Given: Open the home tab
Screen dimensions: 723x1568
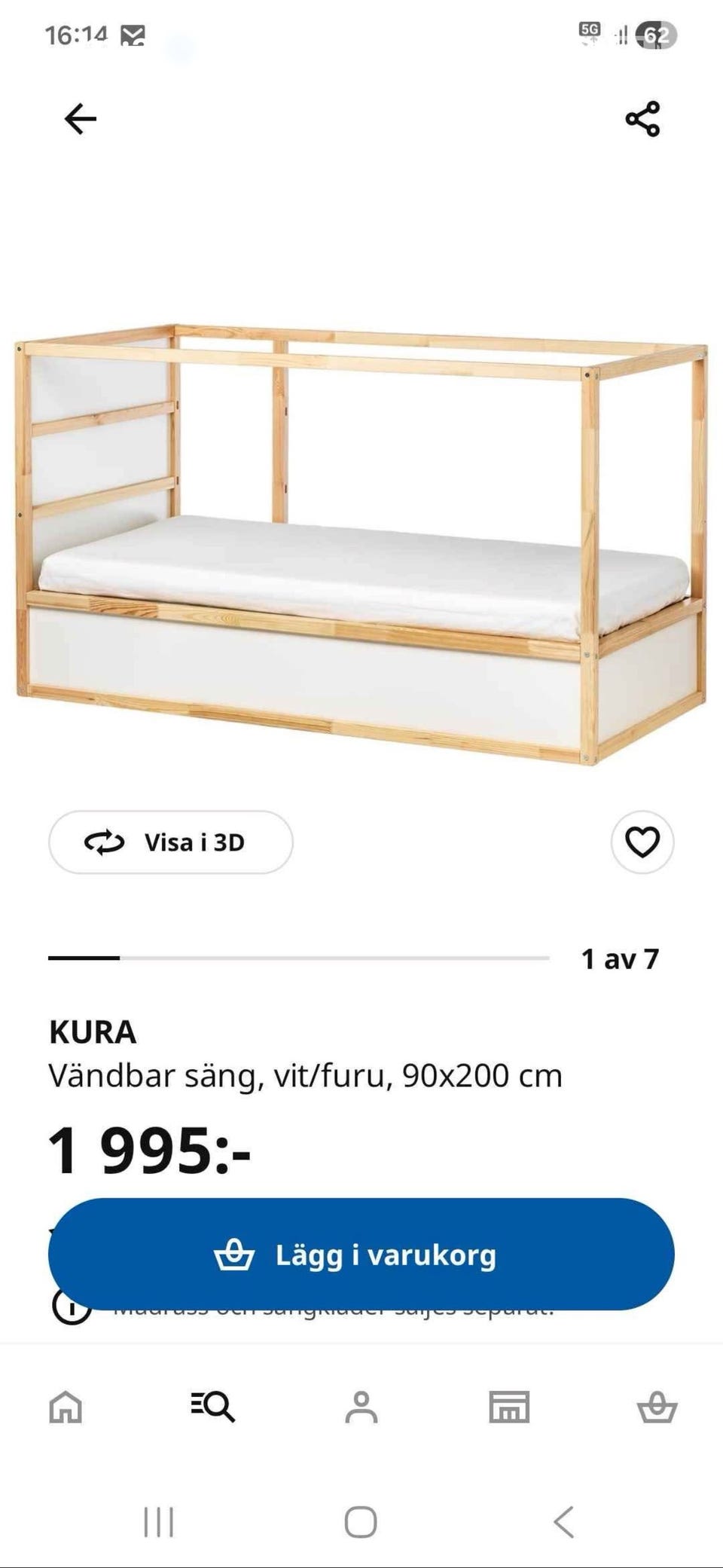Looking at the screenshot, I should pyautogui.click(x=66, y=1407).
